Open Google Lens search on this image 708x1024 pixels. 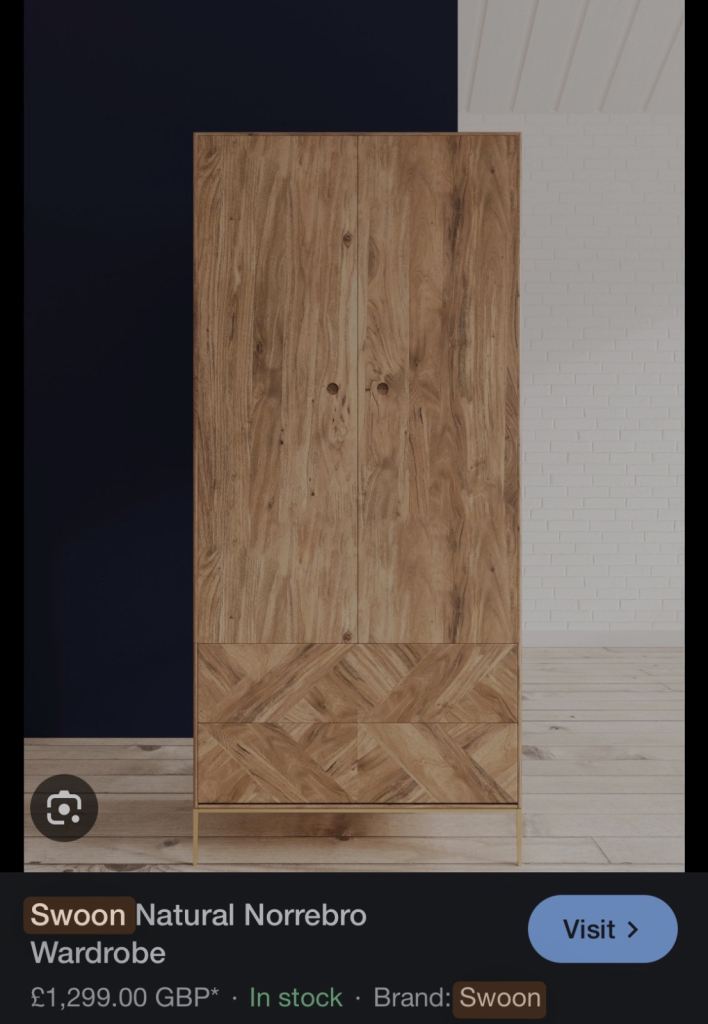pos(64,807)
